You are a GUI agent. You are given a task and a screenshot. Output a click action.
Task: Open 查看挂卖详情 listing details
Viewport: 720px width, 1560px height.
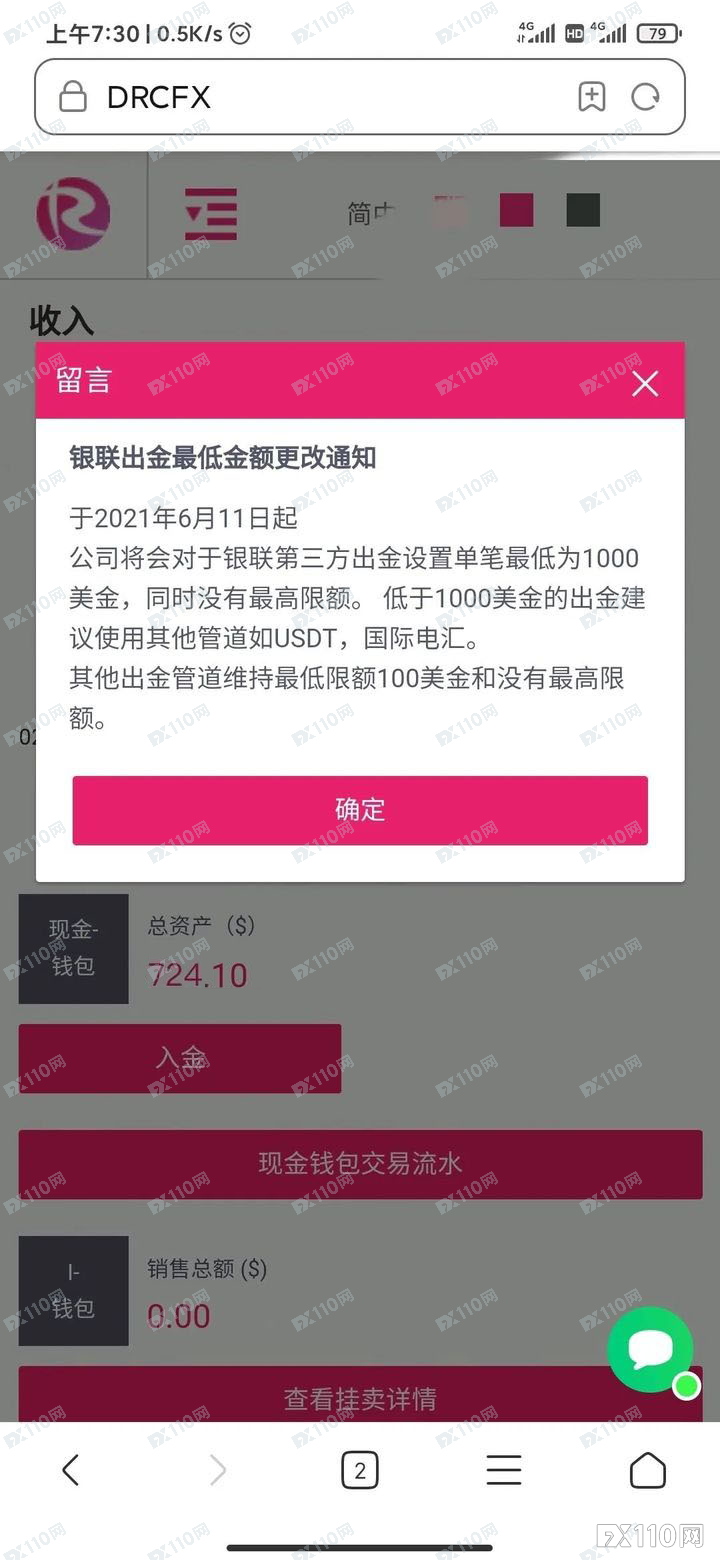click(360, 1397)
